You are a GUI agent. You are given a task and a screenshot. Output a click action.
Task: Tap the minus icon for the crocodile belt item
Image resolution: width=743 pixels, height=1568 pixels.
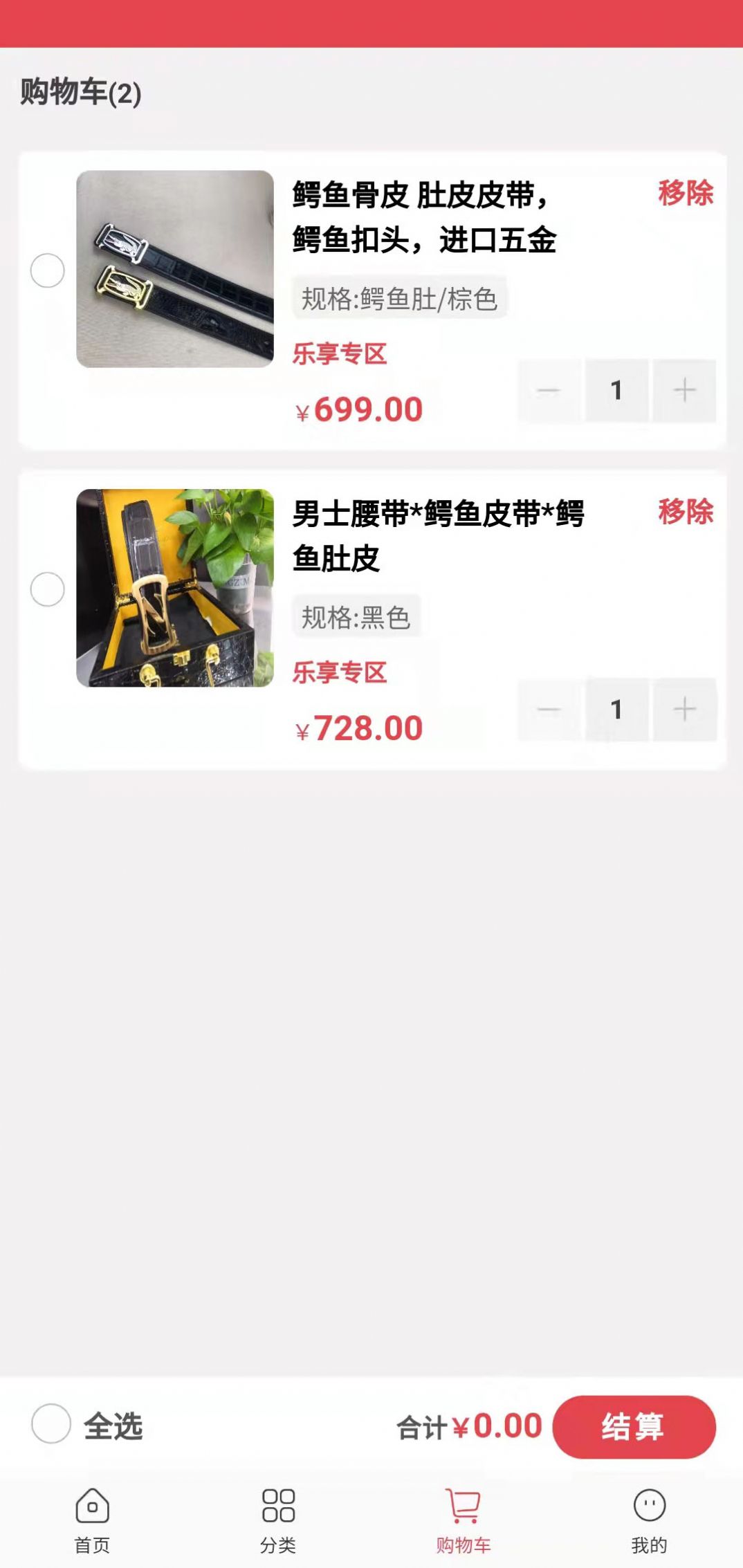[x=549, y=391]
